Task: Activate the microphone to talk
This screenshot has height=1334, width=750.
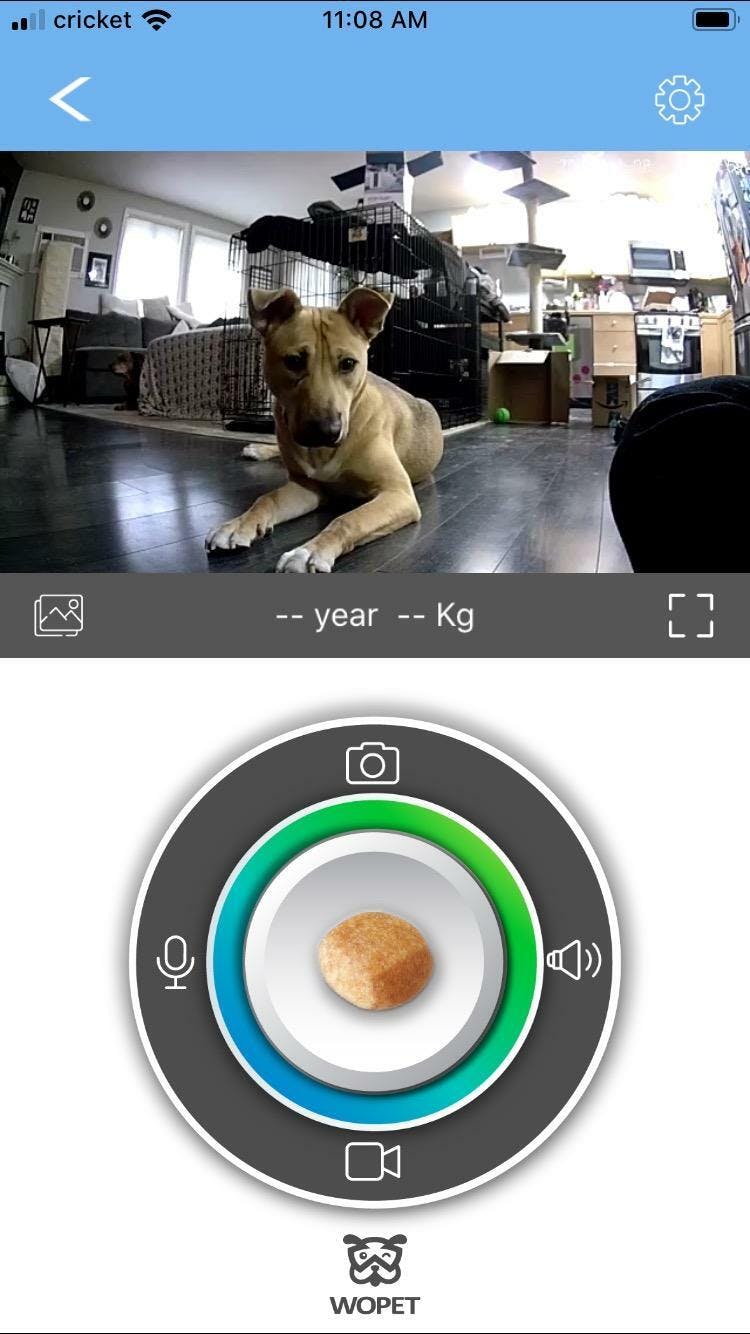Action: (176, 962)
